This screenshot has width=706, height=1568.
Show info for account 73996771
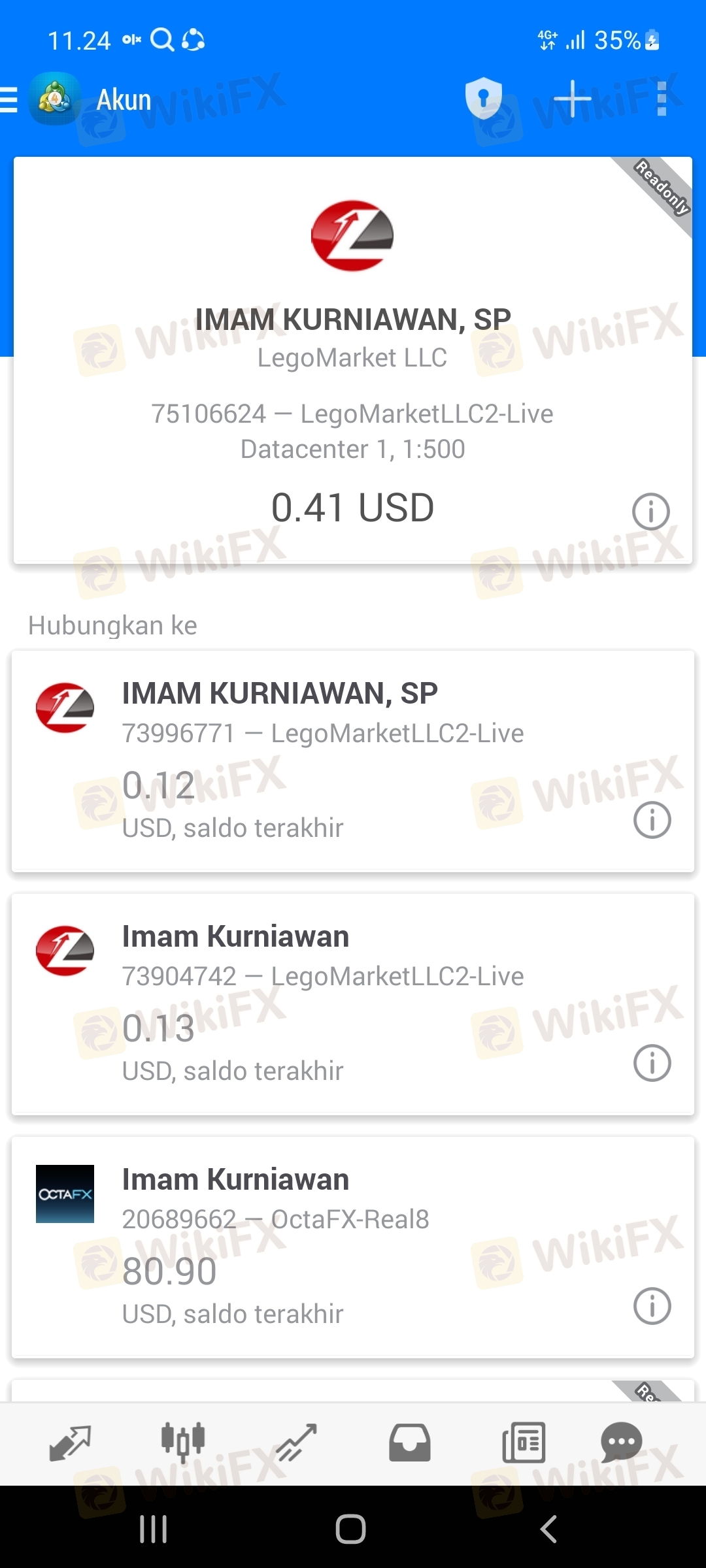(652, 820)
